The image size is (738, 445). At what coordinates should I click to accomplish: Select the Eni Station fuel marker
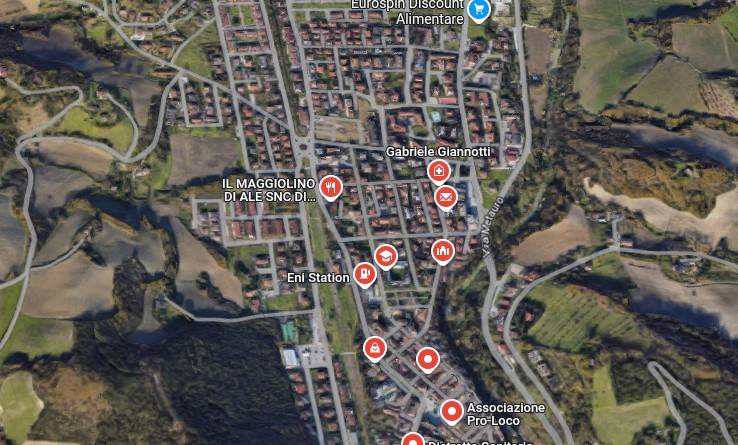[x=365, y=274]
